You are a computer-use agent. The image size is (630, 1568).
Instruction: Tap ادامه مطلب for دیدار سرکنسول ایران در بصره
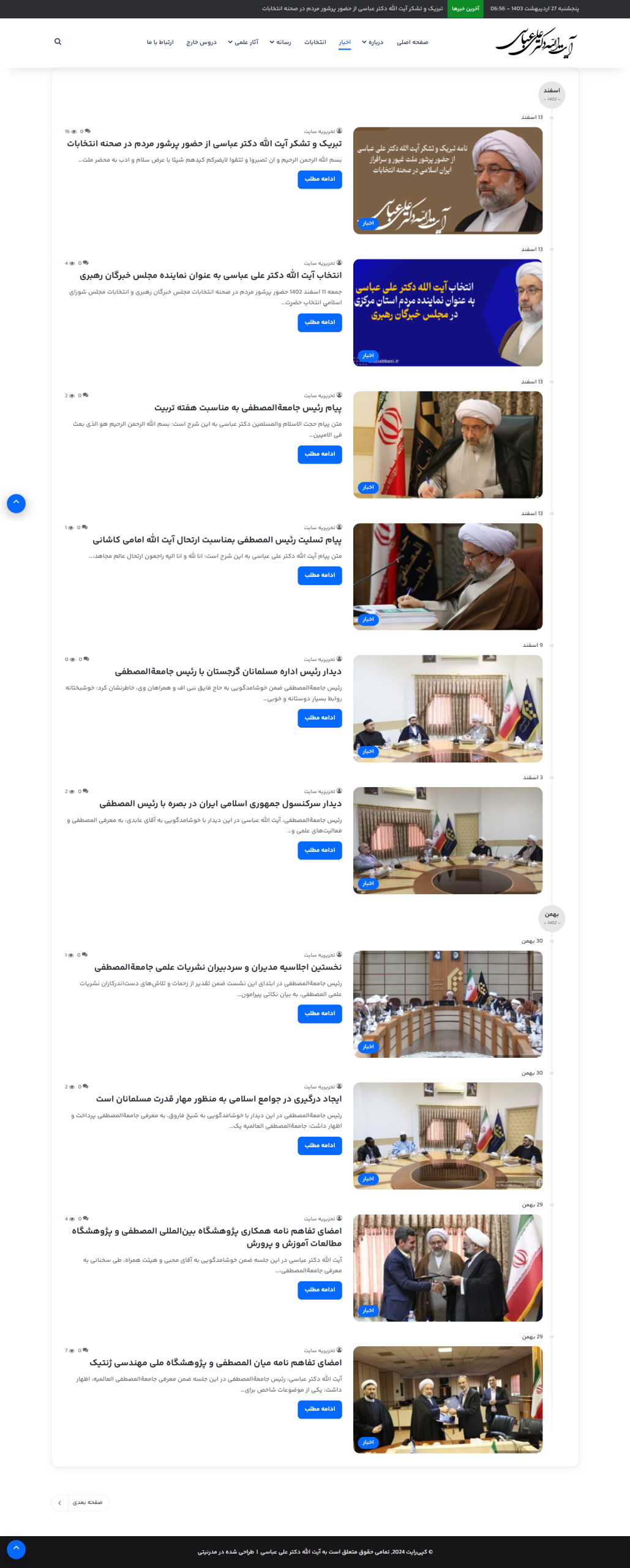pyautogui.click(x=320, y=850)
